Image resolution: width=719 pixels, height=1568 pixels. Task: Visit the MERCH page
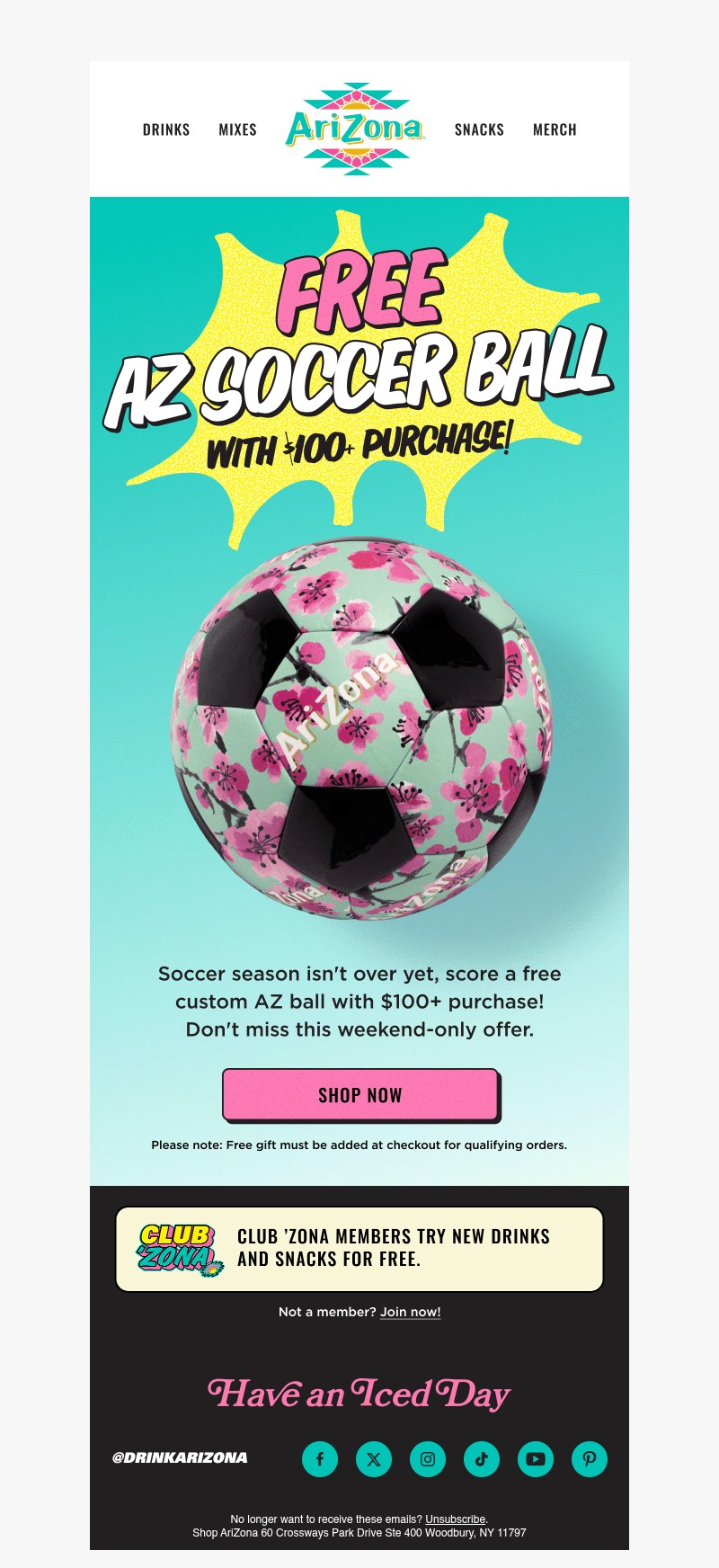[555, 129]
